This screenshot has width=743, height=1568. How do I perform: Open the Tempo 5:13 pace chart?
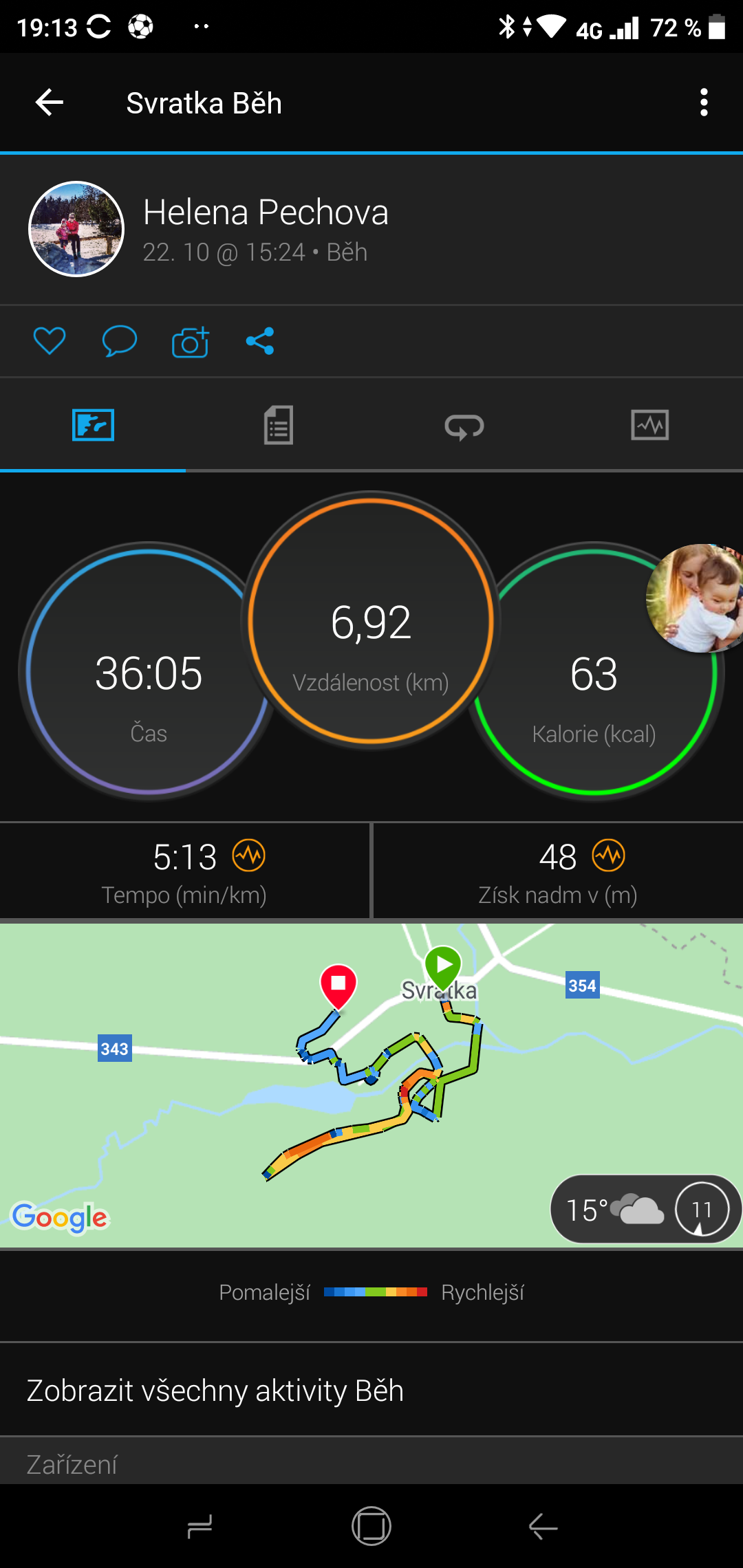point(184,871)
